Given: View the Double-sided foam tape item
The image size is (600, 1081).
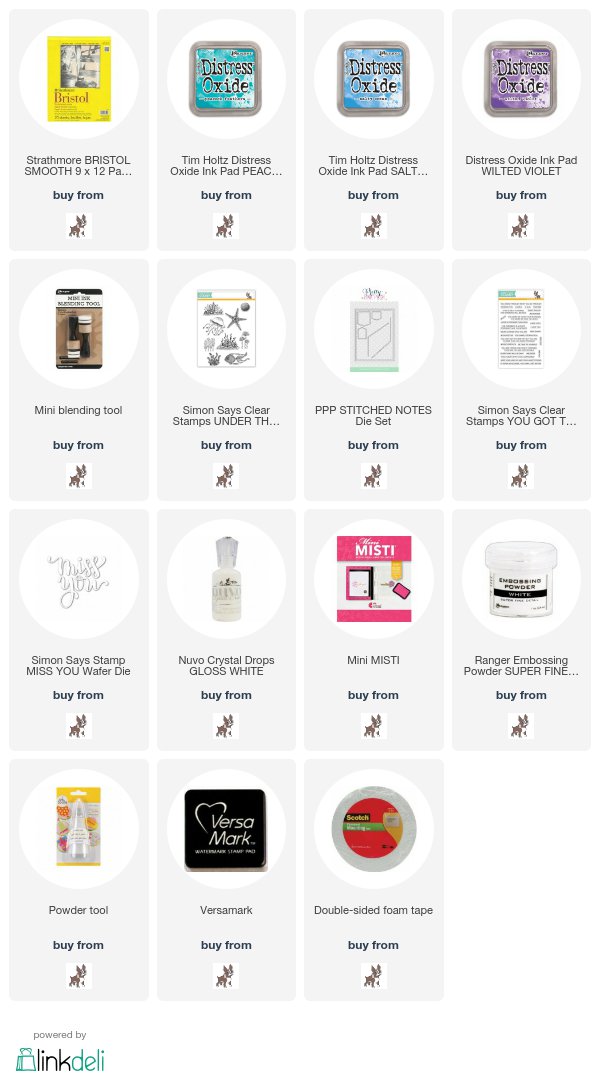Looking at the screenshot, I should coord(373,830).
